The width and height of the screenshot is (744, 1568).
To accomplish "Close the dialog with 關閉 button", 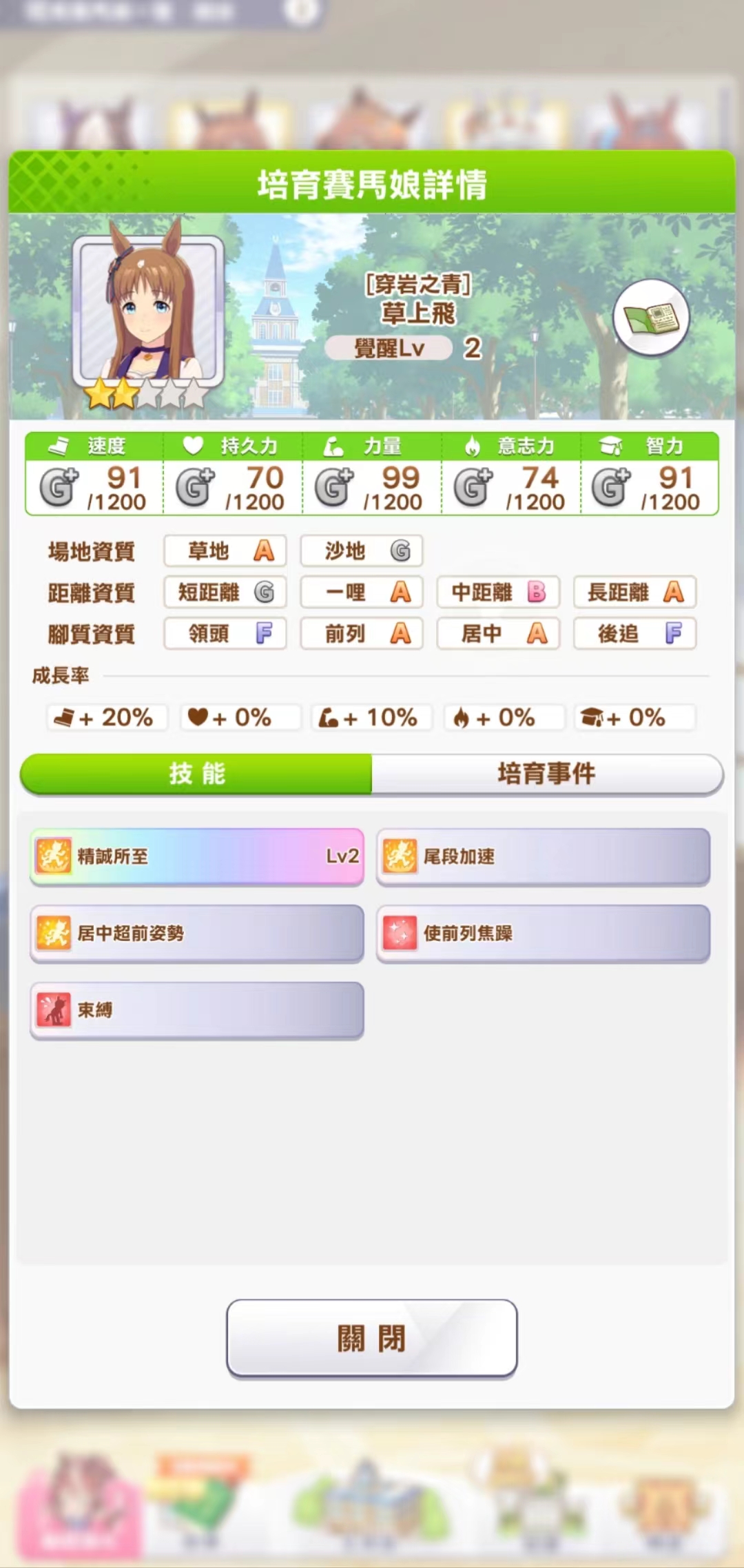I will (x=371, y=1338).
